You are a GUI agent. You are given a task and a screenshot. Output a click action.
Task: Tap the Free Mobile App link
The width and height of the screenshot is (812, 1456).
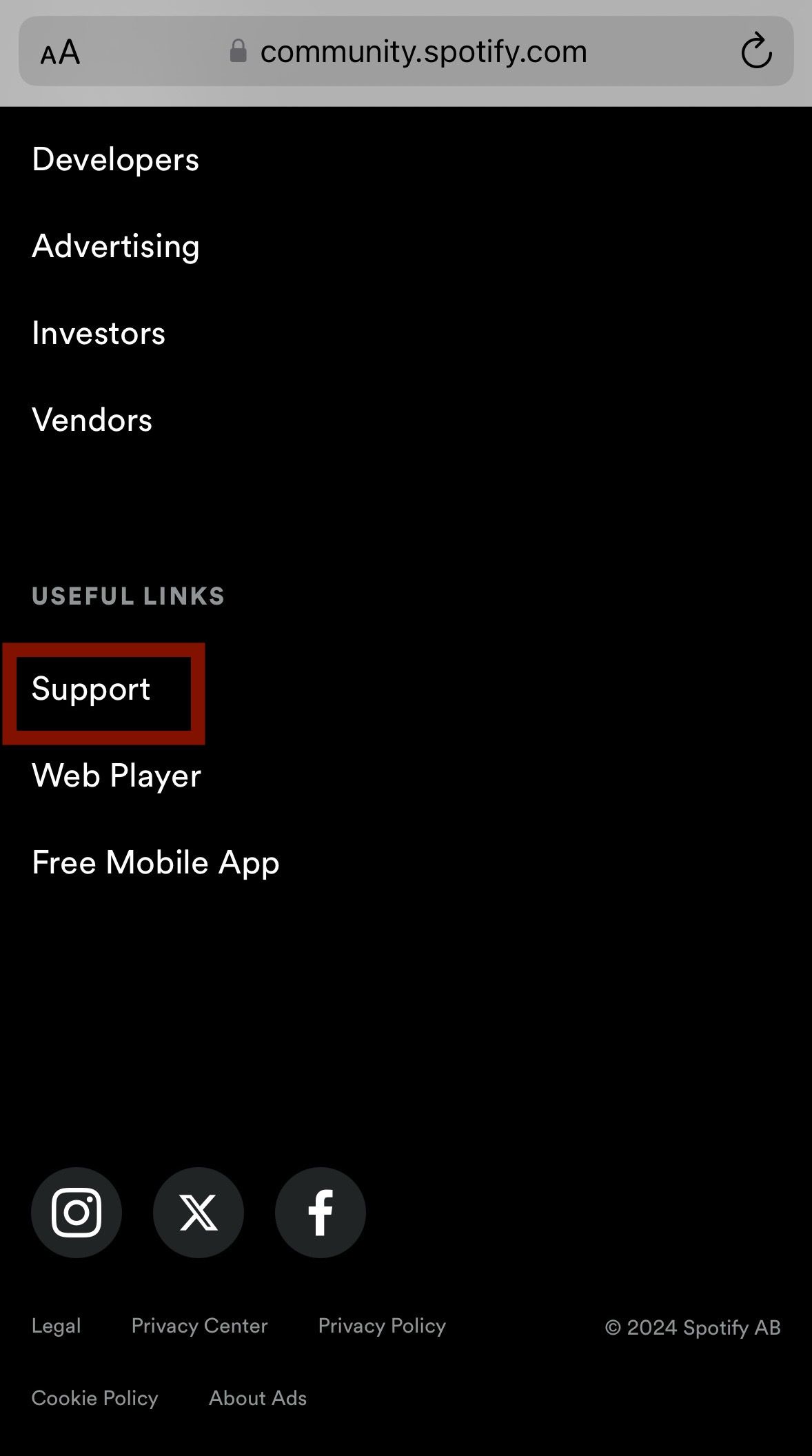click(x=156, y=862)
